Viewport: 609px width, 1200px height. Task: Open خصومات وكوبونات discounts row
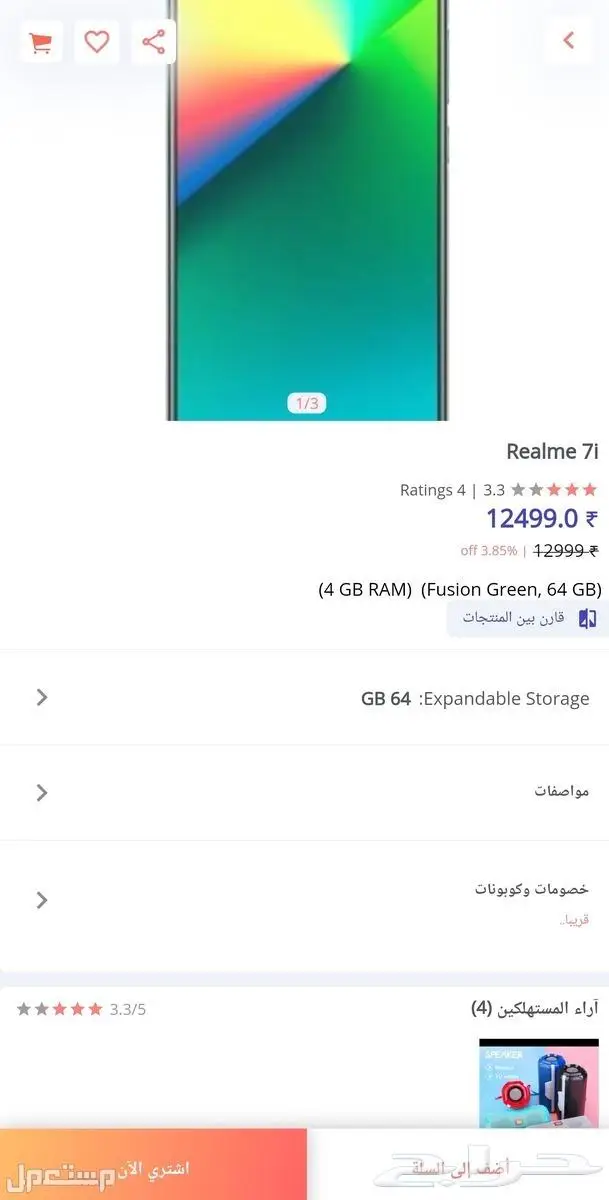tap(304, 900)
